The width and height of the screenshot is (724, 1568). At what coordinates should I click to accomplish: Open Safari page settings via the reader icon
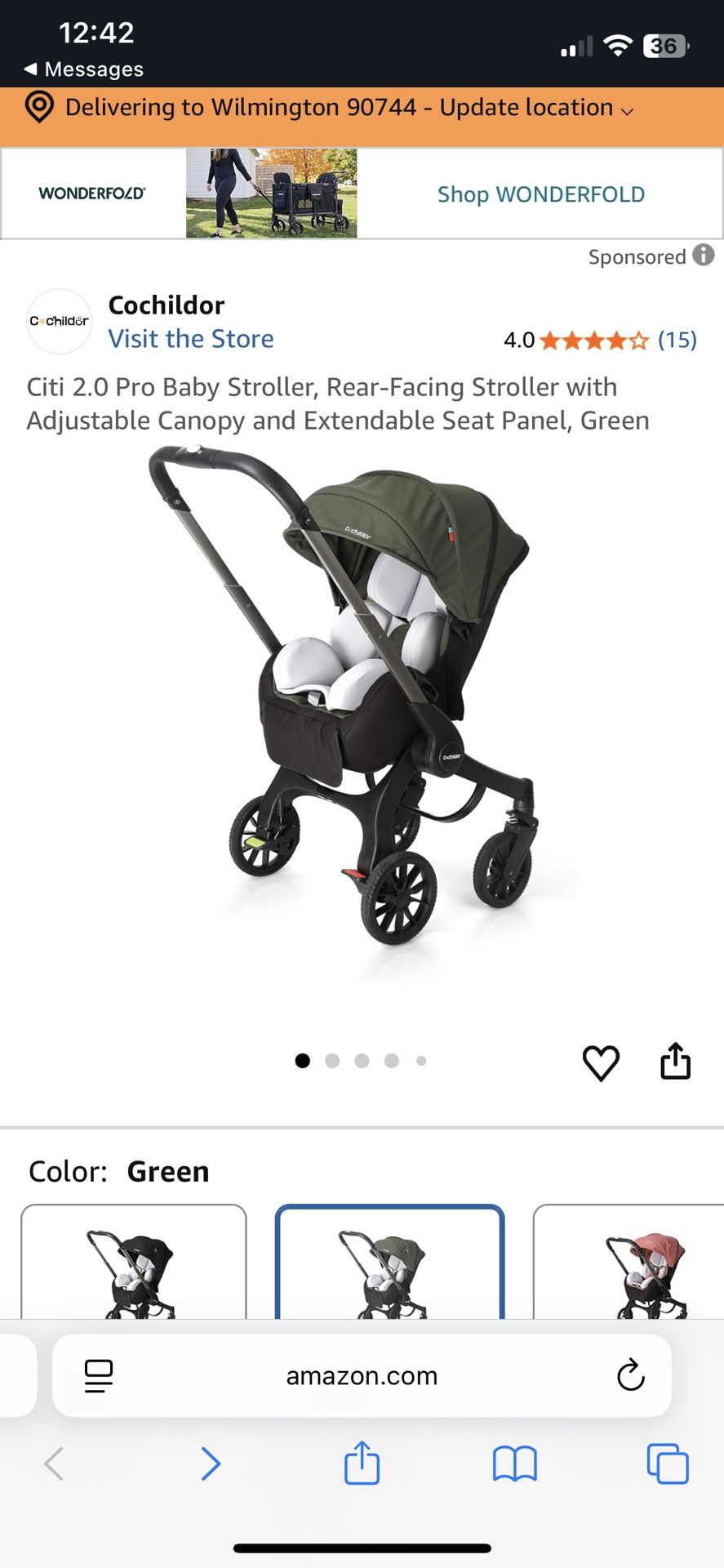97,1375
